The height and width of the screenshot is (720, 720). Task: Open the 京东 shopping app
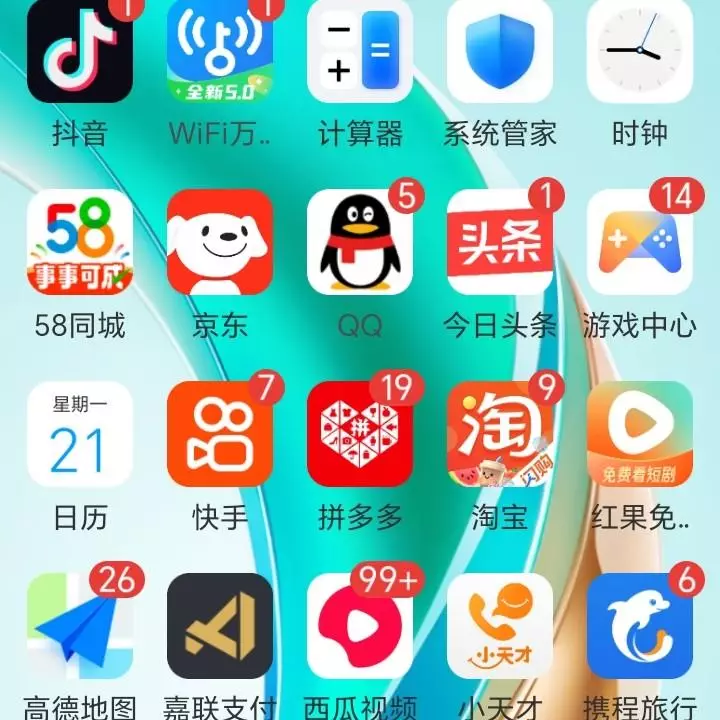[220, 243]
